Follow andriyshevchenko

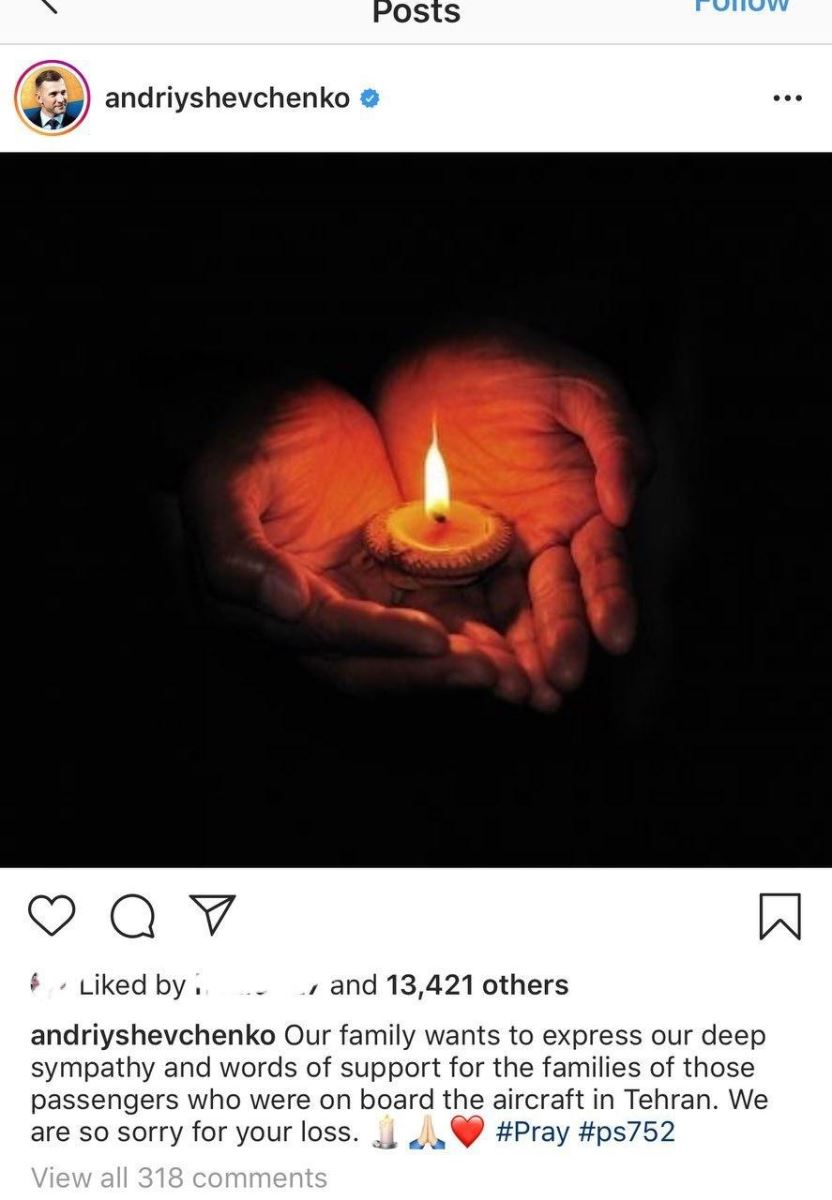742,6
